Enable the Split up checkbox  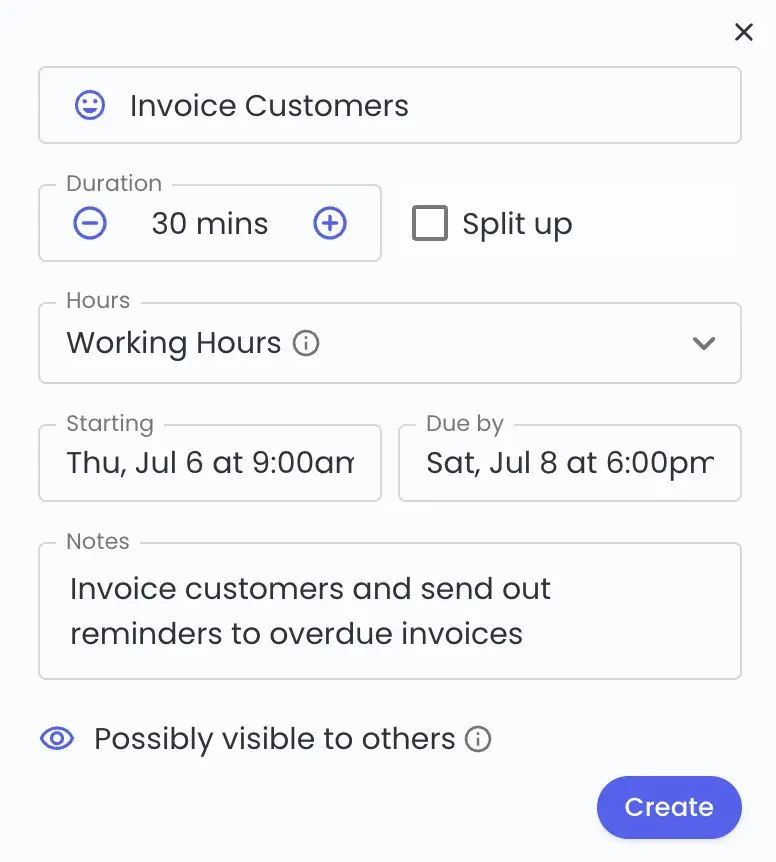(x=430, y=223)
